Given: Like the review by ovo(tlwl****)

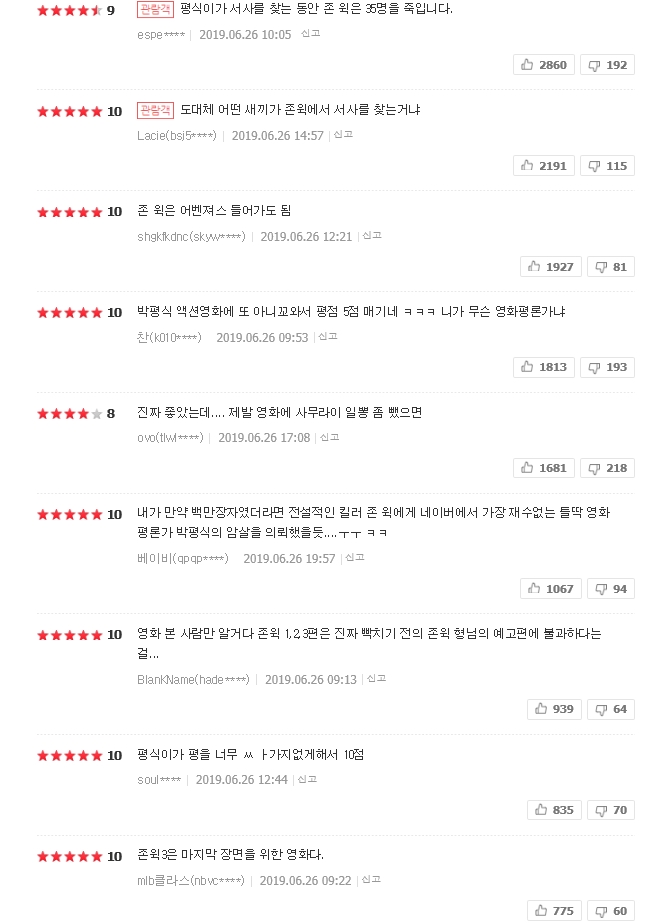Looking at the screenshot, I should tap(544, 468).
